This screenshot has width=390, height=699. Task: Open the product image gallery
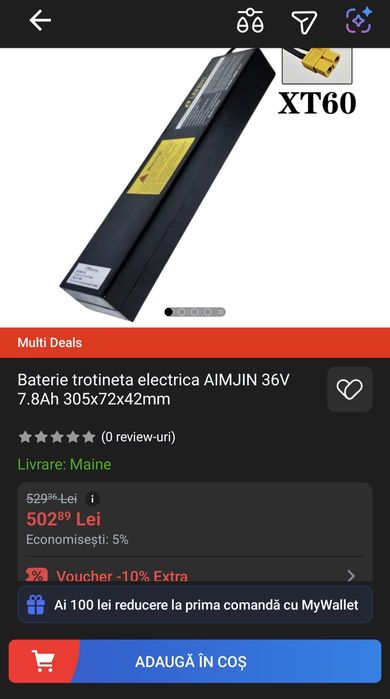(195, 187)
